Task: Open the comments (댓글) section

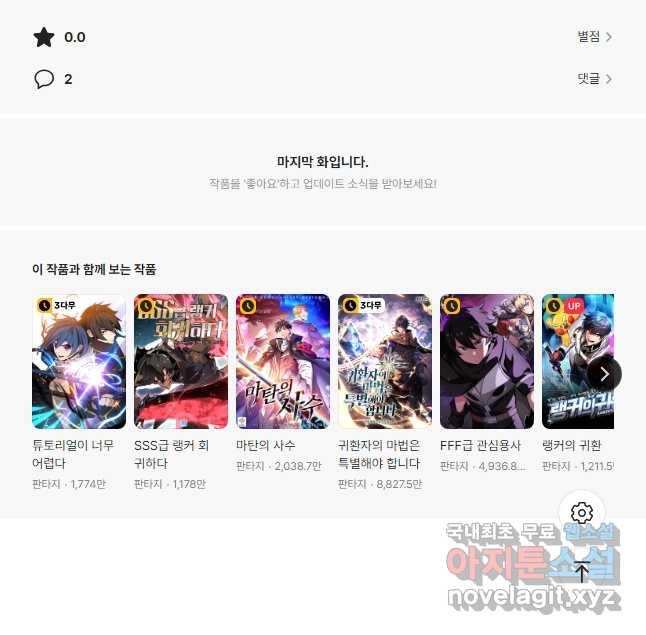Action: click(x=594, y=79)
